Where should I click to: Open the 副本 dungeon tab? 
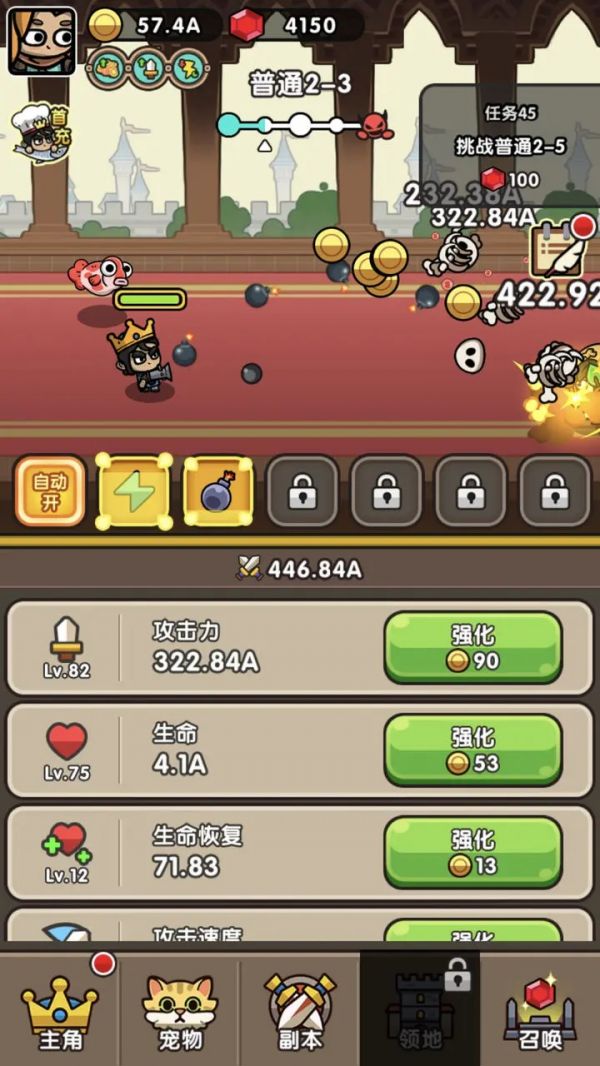coord(300,1010)
